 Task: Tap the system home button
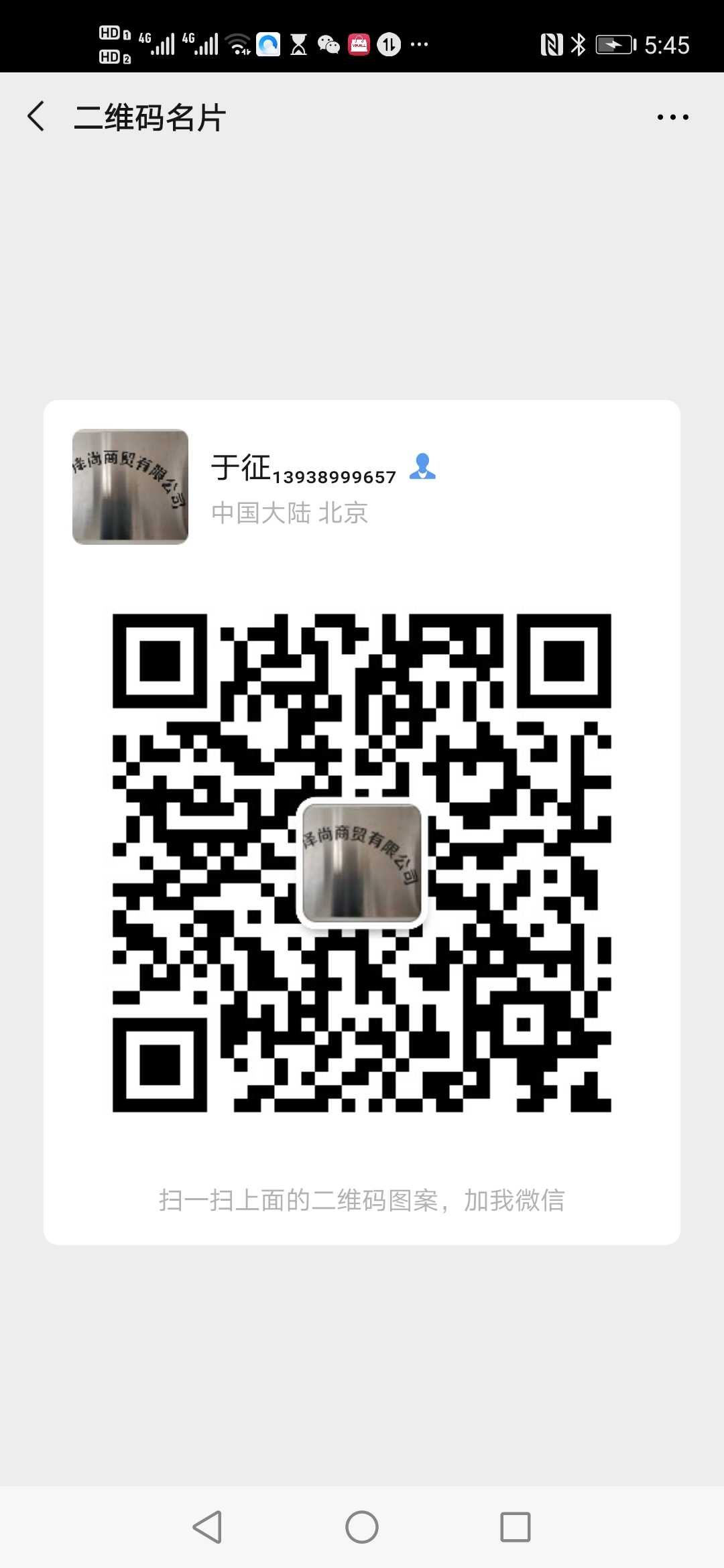(x=362, y=1527)
